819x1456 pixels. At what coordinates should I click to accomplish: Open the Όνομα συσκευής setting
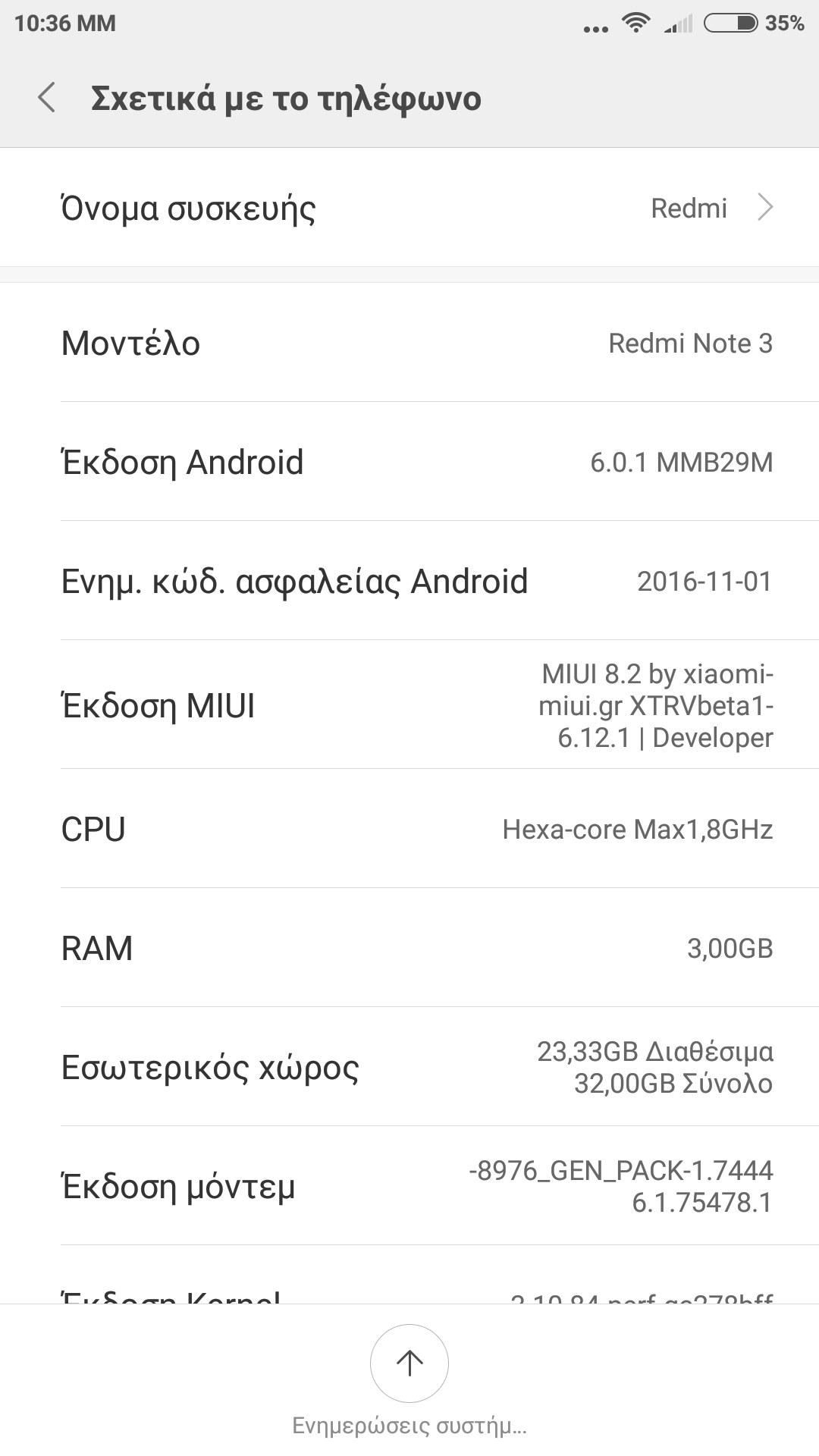(x=409, y=208)
